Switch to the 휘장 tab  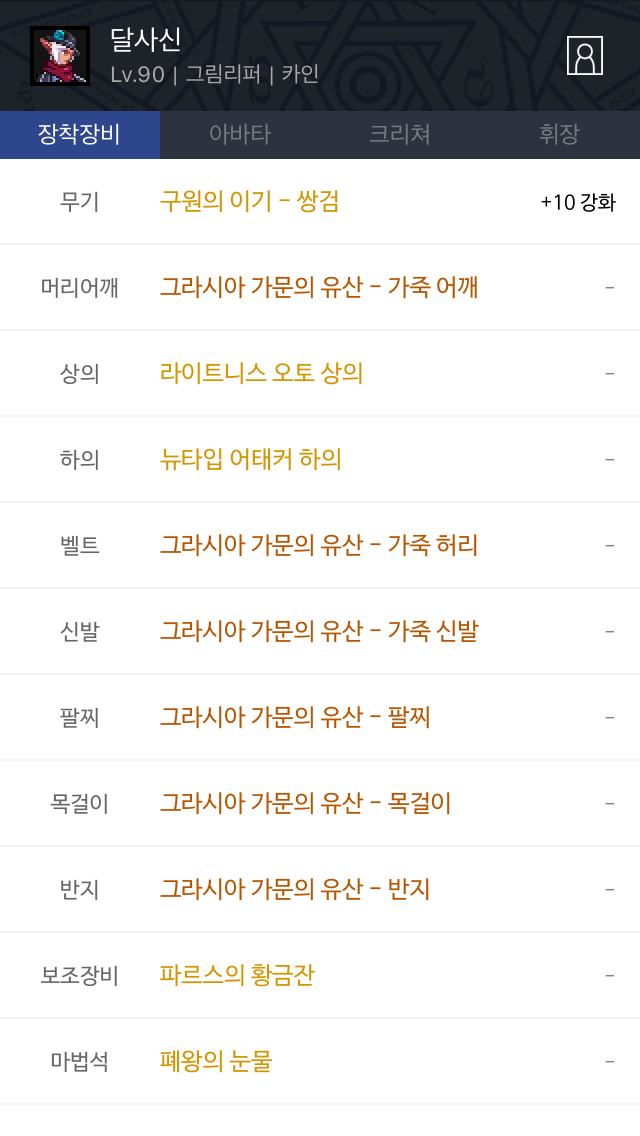pyautogui.click(x=559, y=134)
